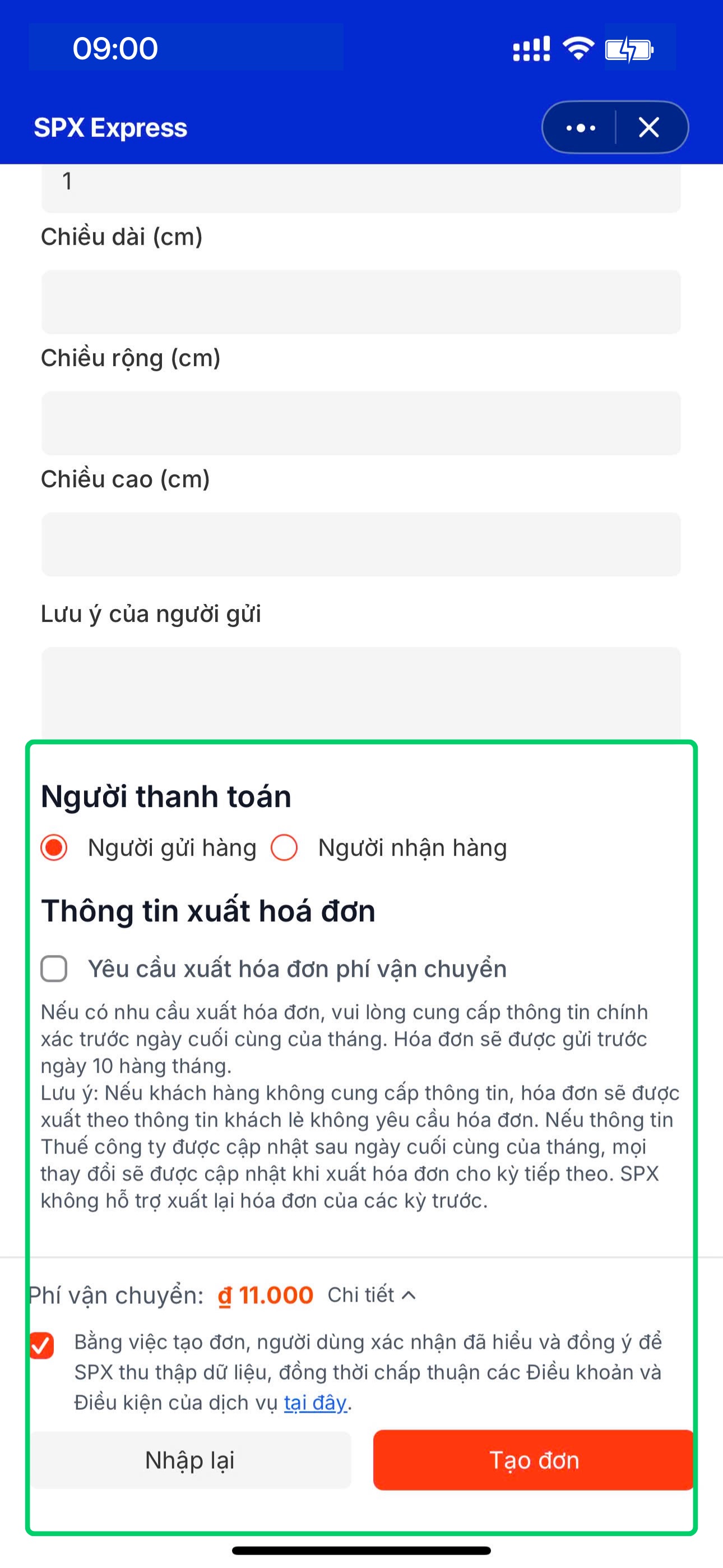Choose Người nhận hàng as payer
Screen dimensions: 723x1568
(284, 848)
